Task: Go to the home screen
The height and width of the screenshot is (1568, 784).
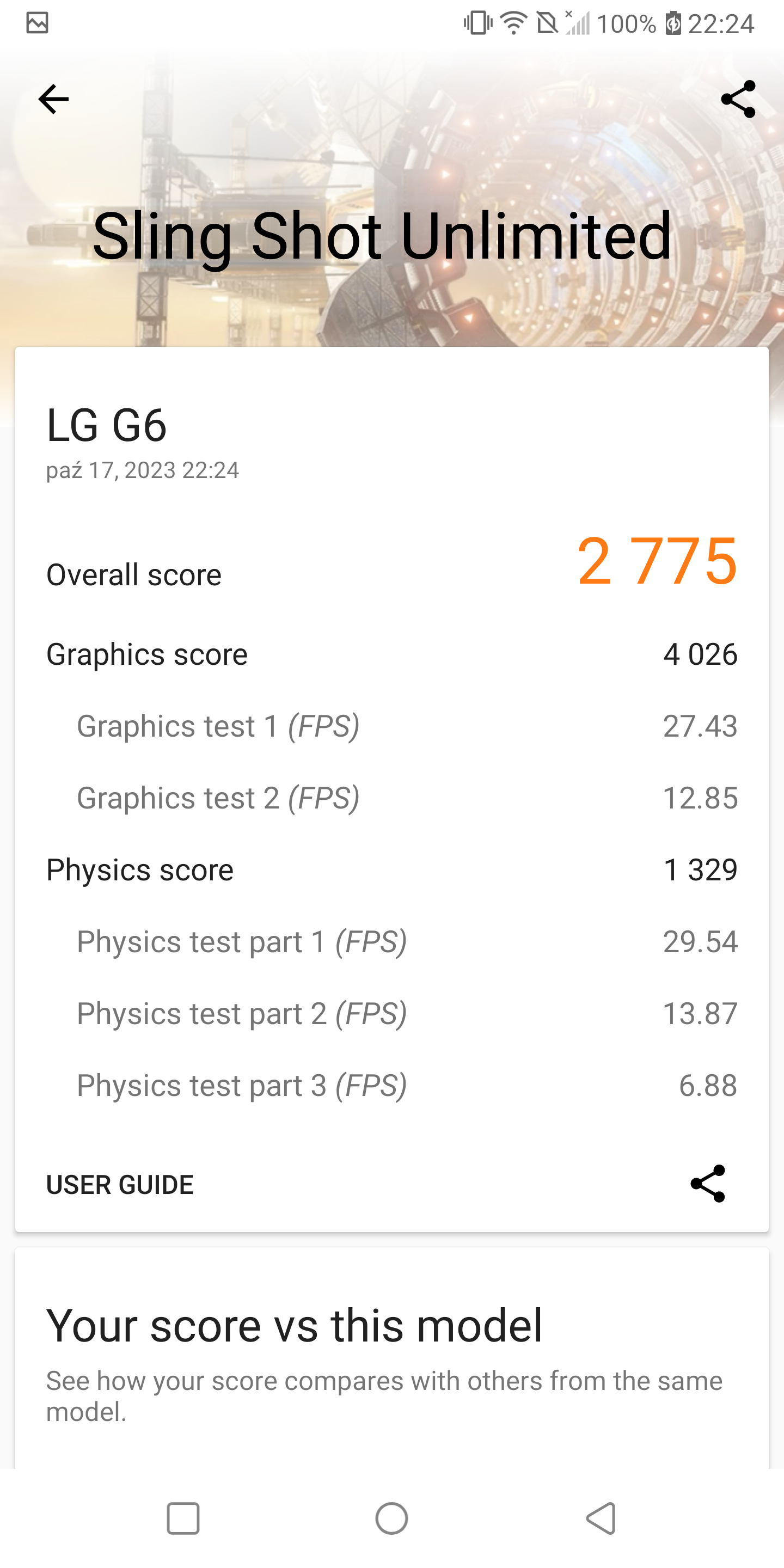Action: [x=391, y=1518]
